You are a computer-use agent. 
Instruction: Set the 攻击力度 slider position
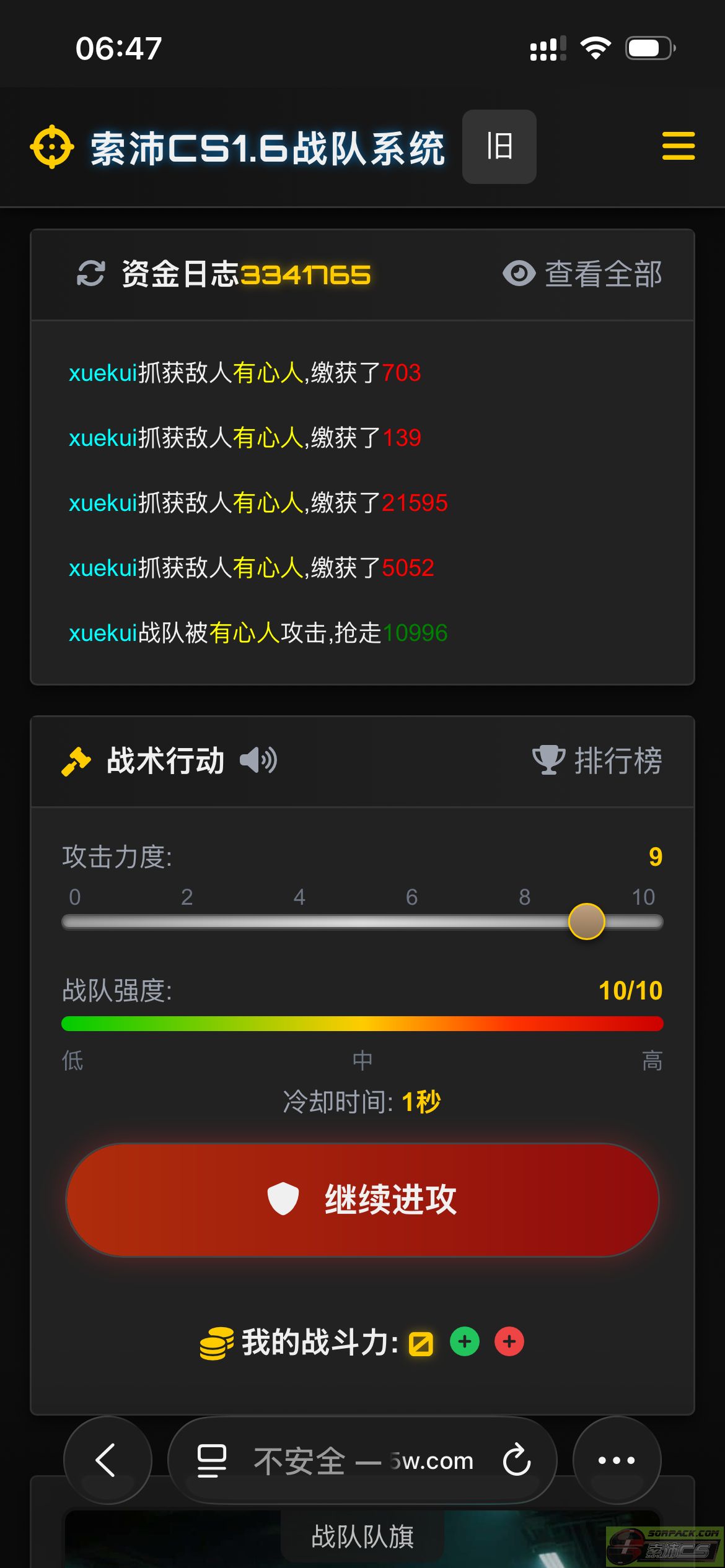[586, 921]
